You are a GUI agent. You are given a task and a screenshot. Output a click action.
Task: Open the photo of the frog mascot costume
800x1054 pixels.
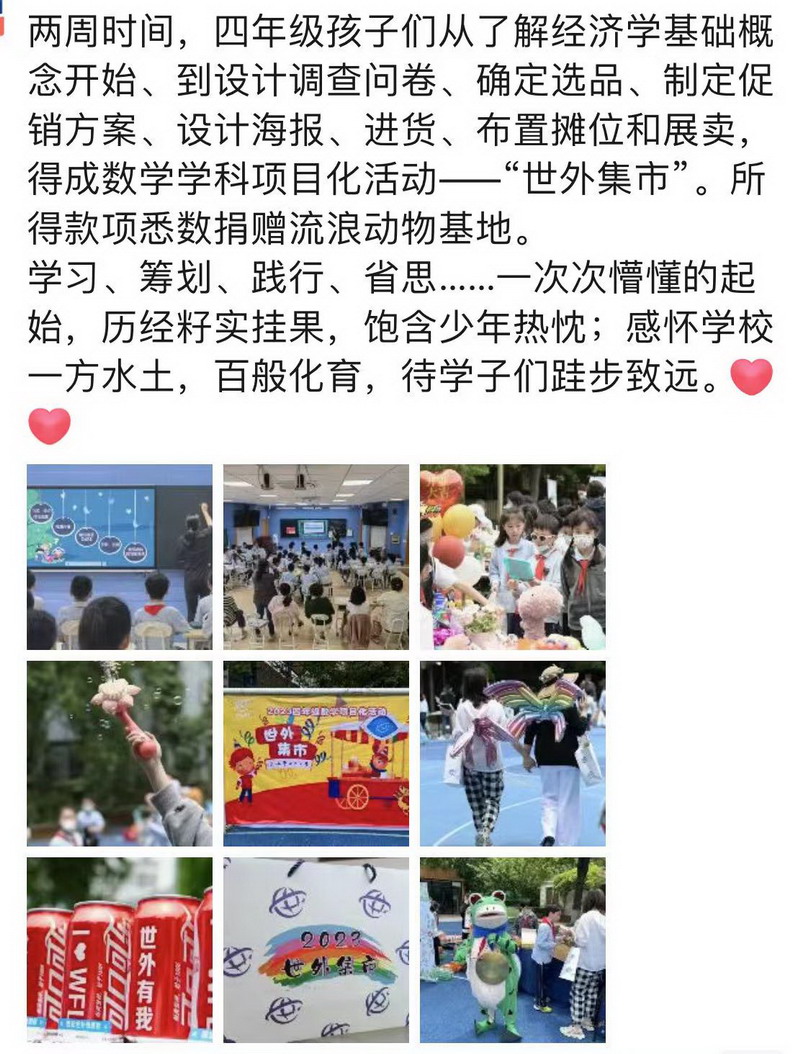point(512,949)
